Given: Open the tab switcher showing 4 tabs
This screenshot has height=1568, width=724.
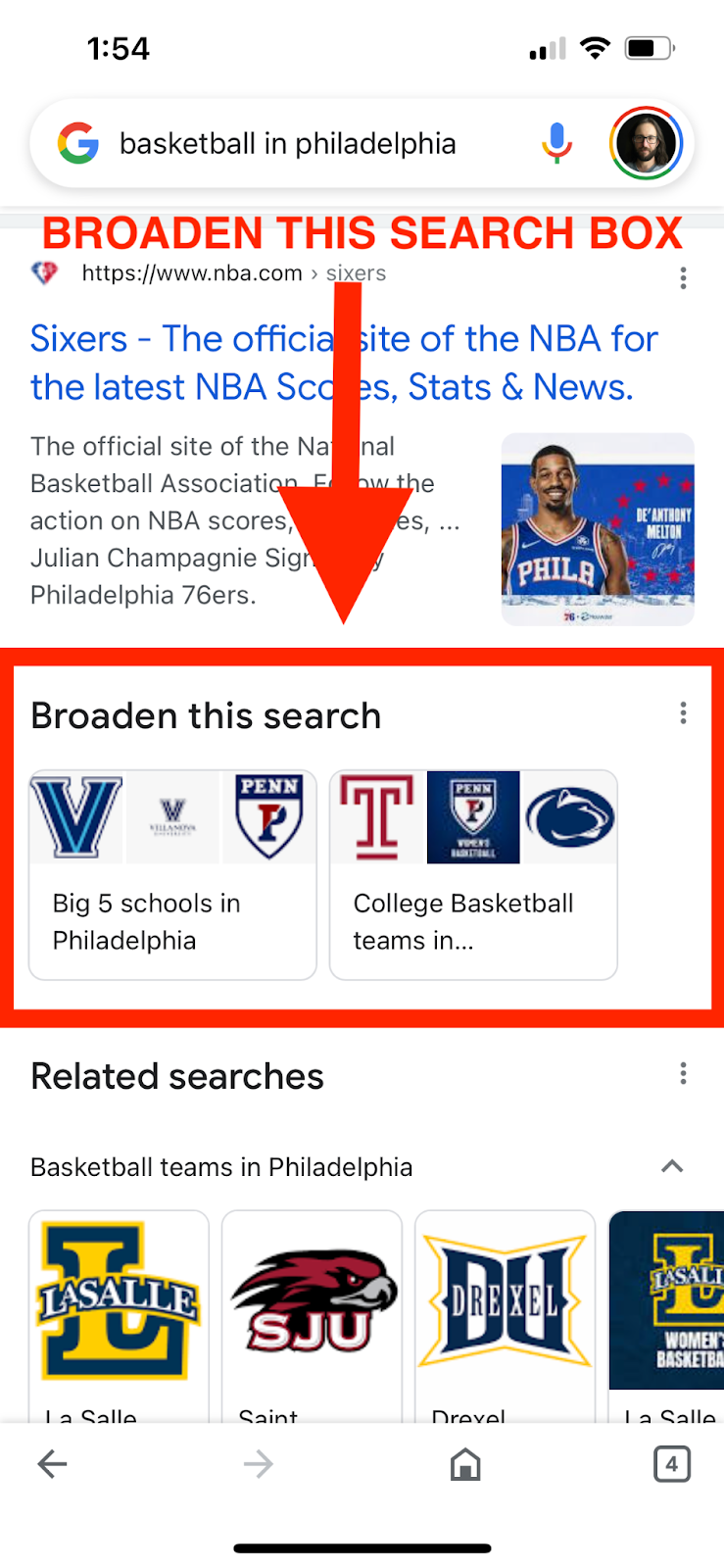Looking at the screenshot, I should (671, 1465).
